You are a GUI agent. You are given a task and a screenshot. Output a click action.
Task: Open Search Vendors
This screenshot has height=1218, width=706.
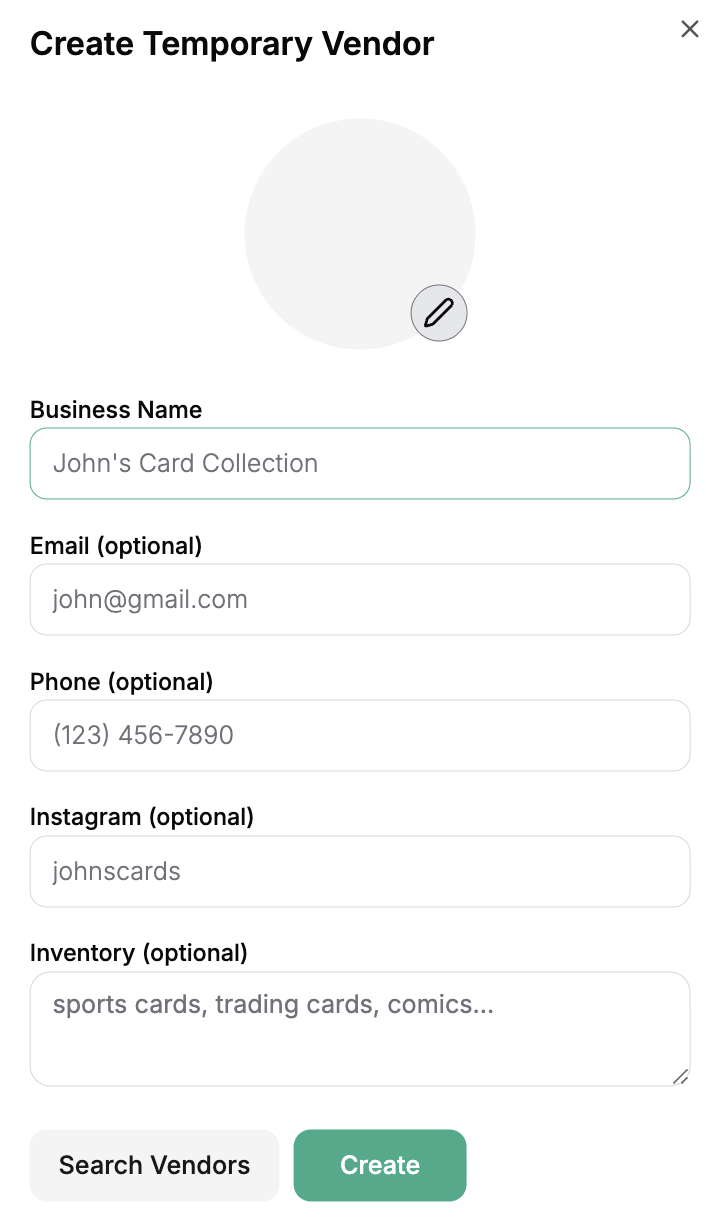pos(154,1165)
